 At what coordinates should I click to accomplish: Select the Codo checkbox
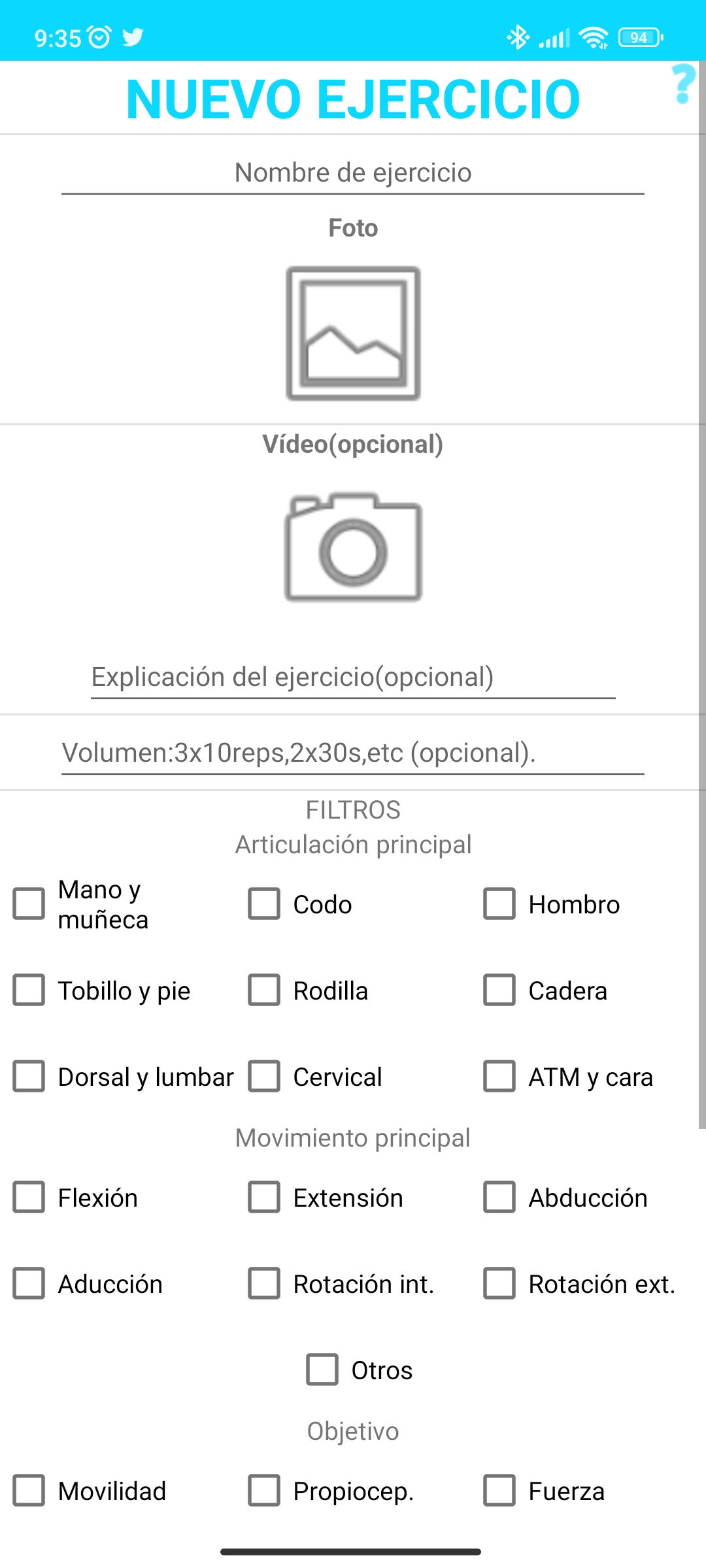coord(264,904)
